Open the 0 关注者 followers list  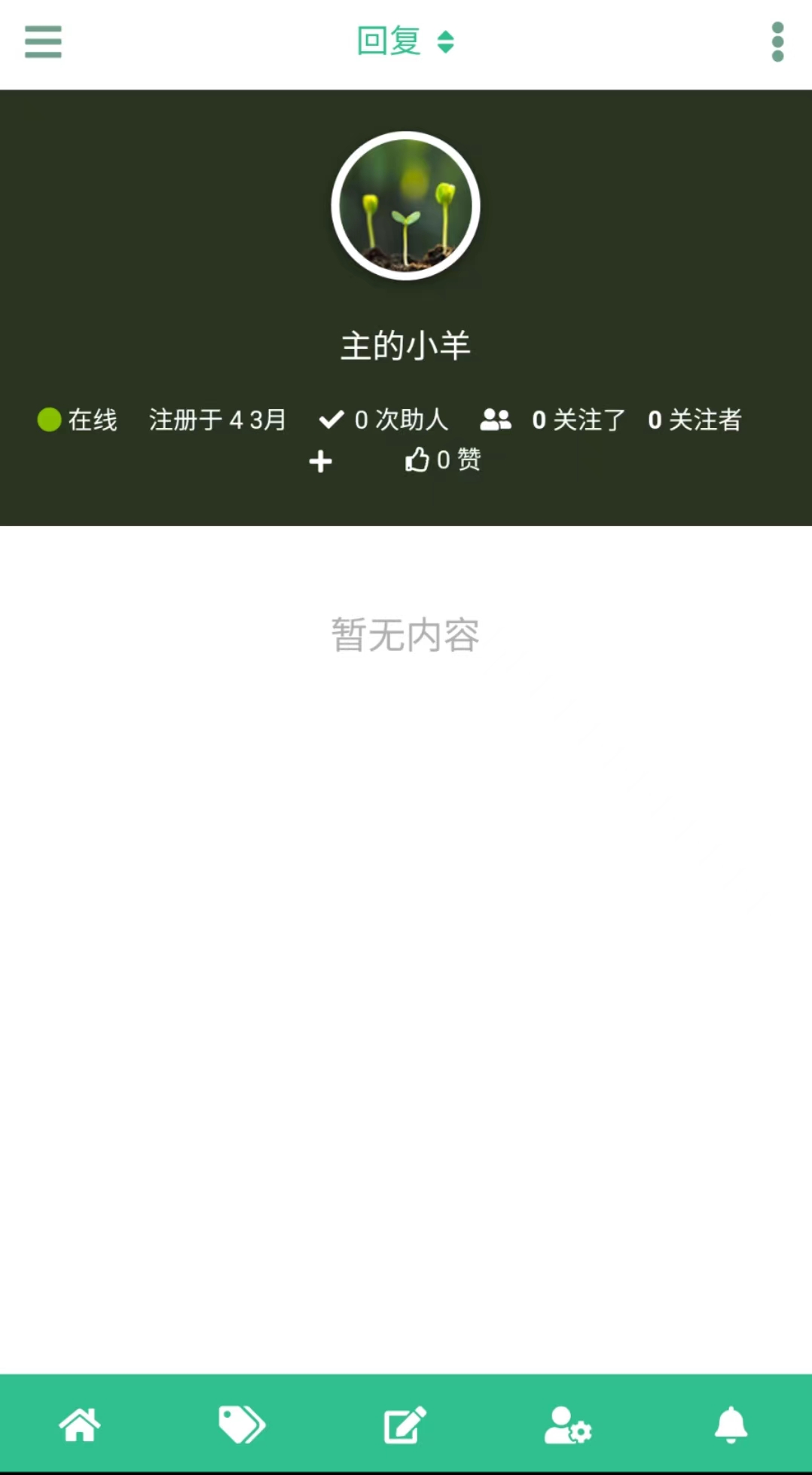pyautogui.click(x=694, y=420)
